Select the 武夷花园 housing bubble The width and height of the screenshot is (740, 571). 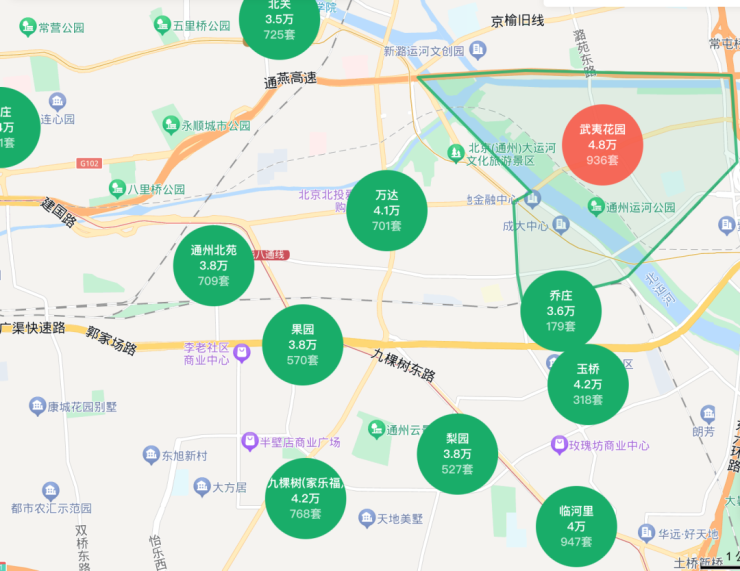pyautogui.click(x=602, y=145)
